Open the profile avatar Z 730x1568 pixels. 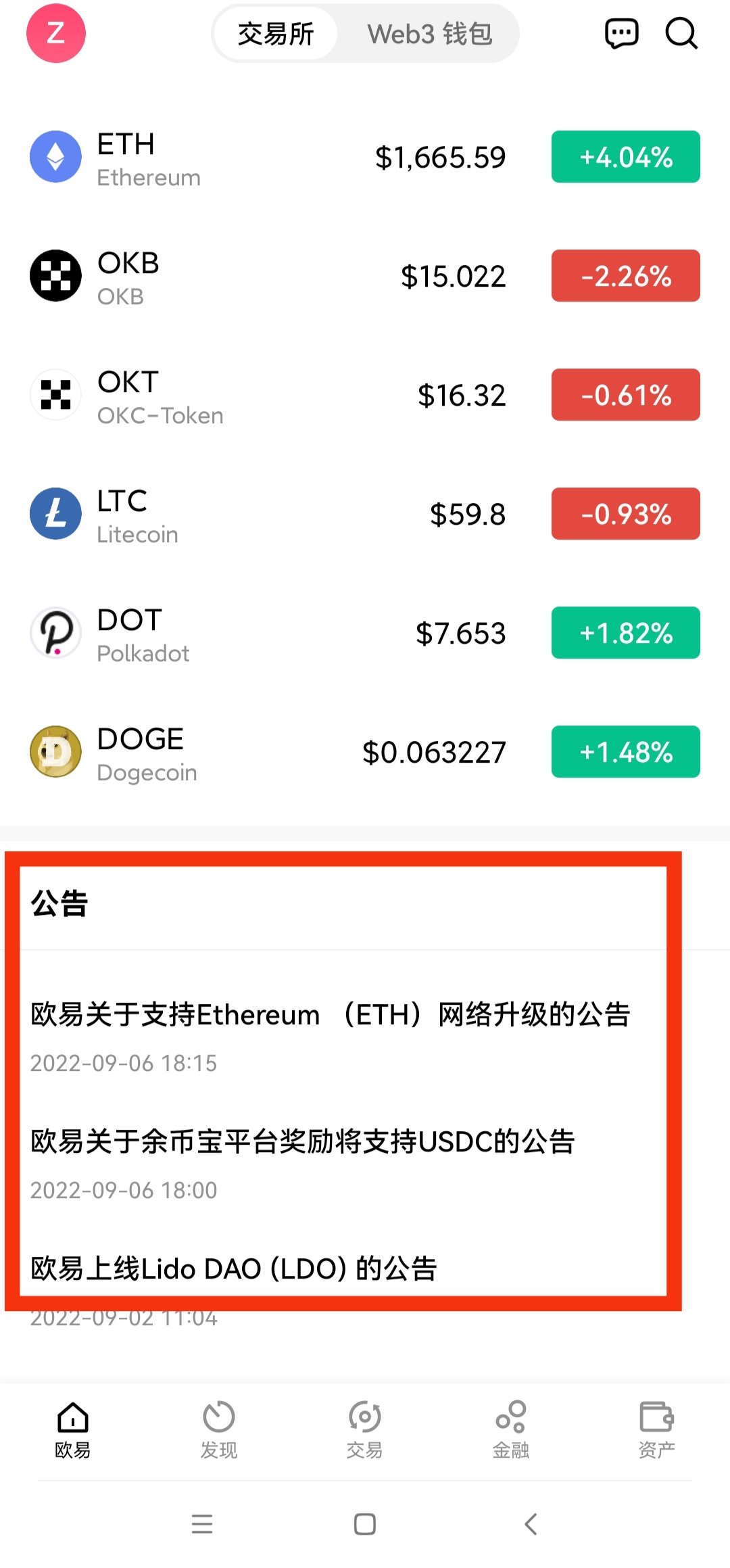tap(55, 33)
